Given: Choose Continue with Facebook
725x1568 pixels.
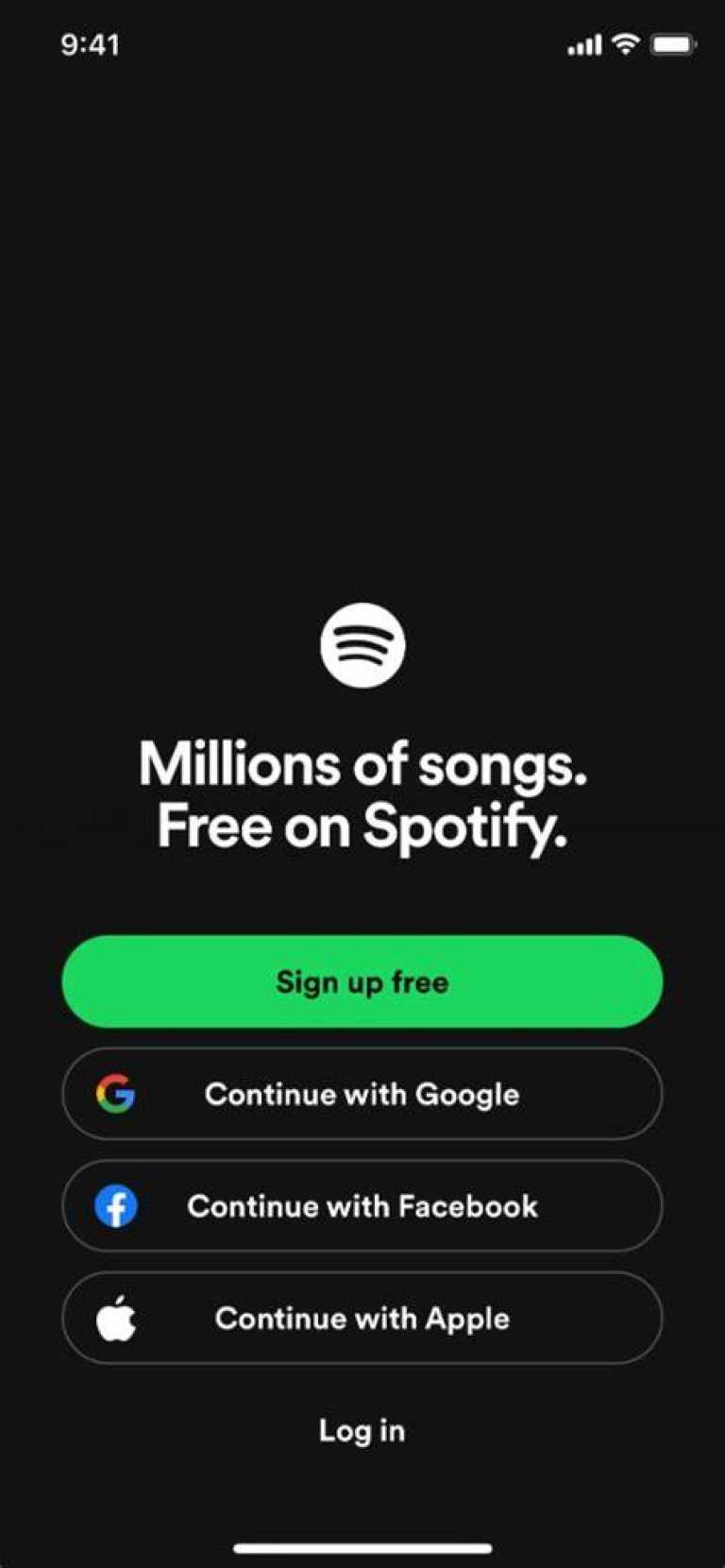Looking at the screenshot, I should coord(362,1206).
